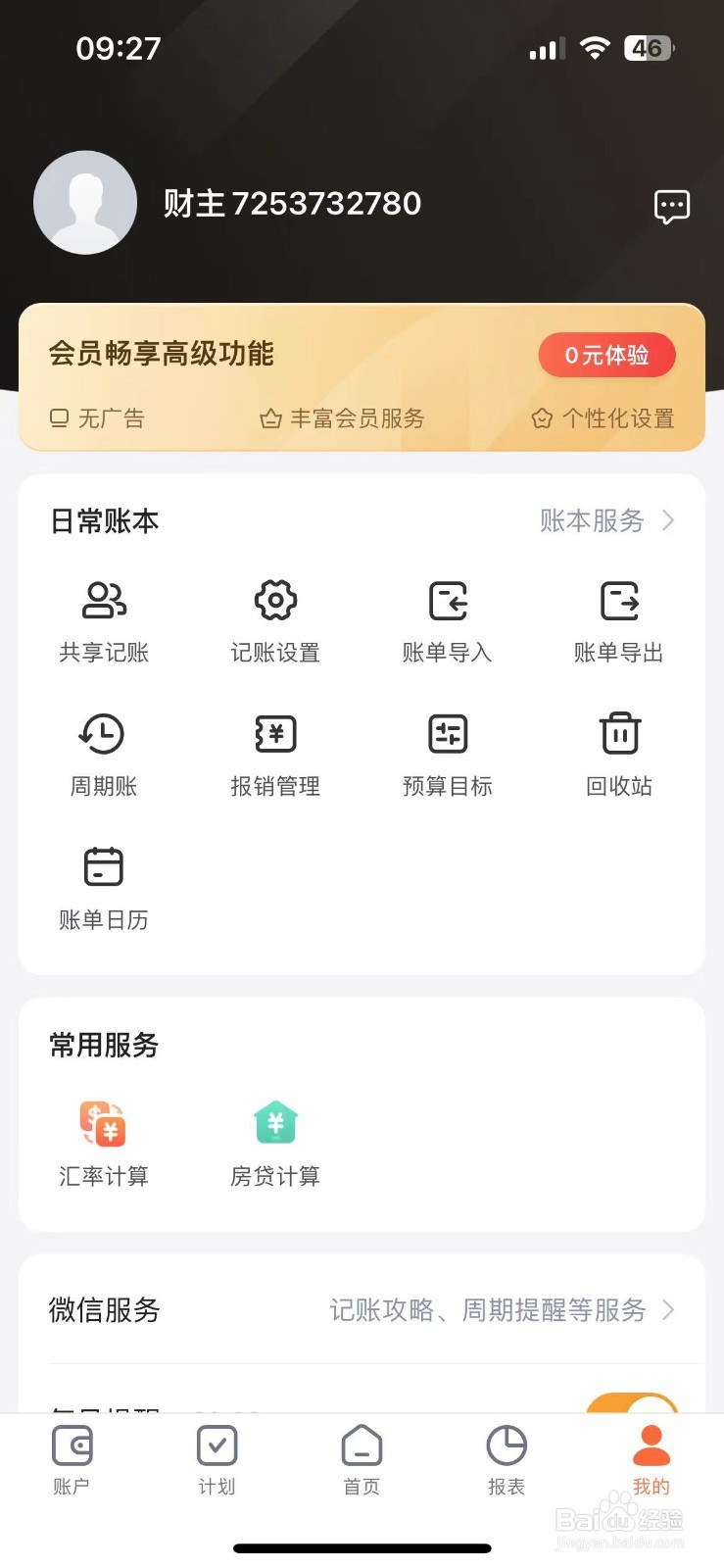Tap the user avatar picture
This screenshot has width=724, height=1568.
85,203
